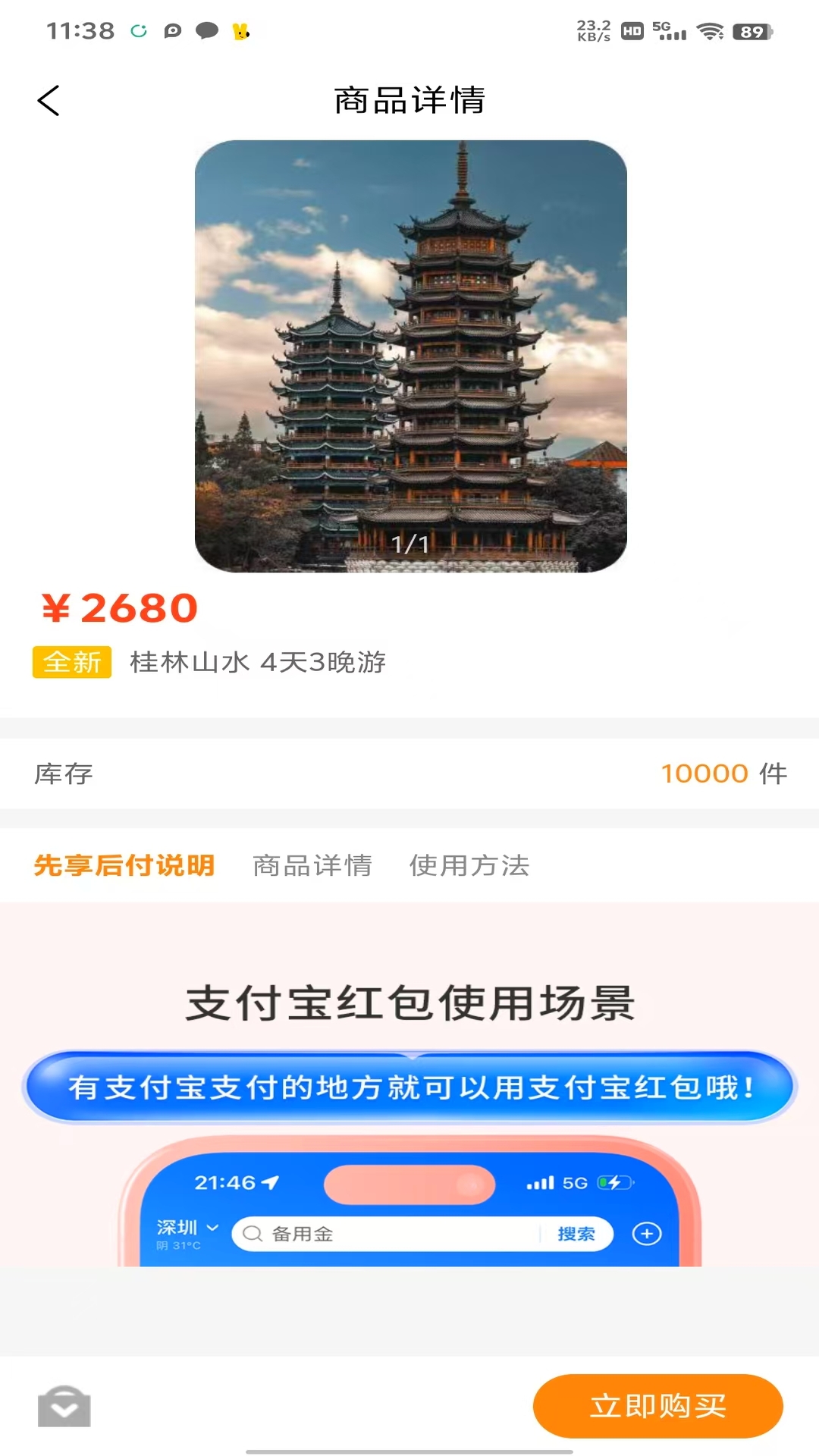Go back from the 商品详情 page

tap(49, 101)
